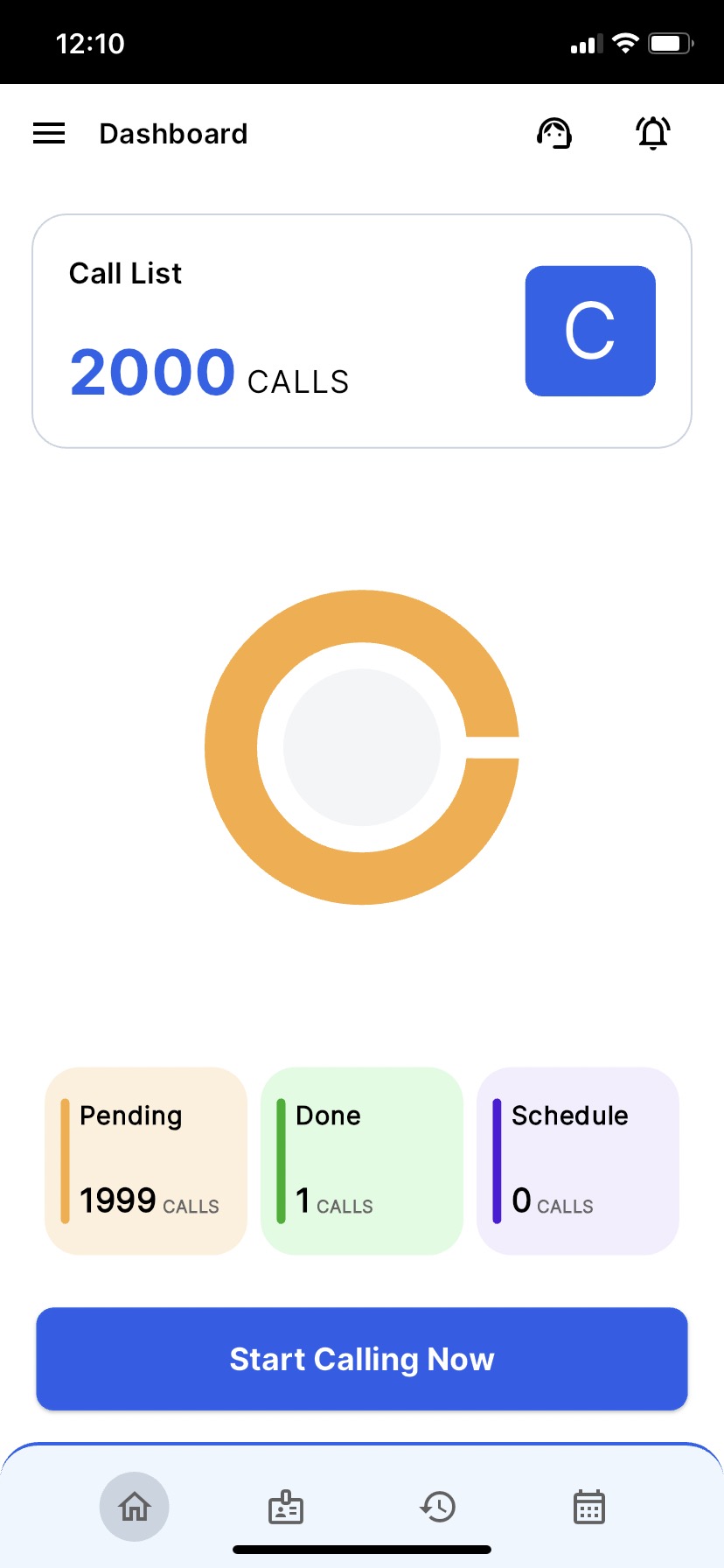Switch to the call history tab
The image size is (724, 1568).
[438, 1507]
